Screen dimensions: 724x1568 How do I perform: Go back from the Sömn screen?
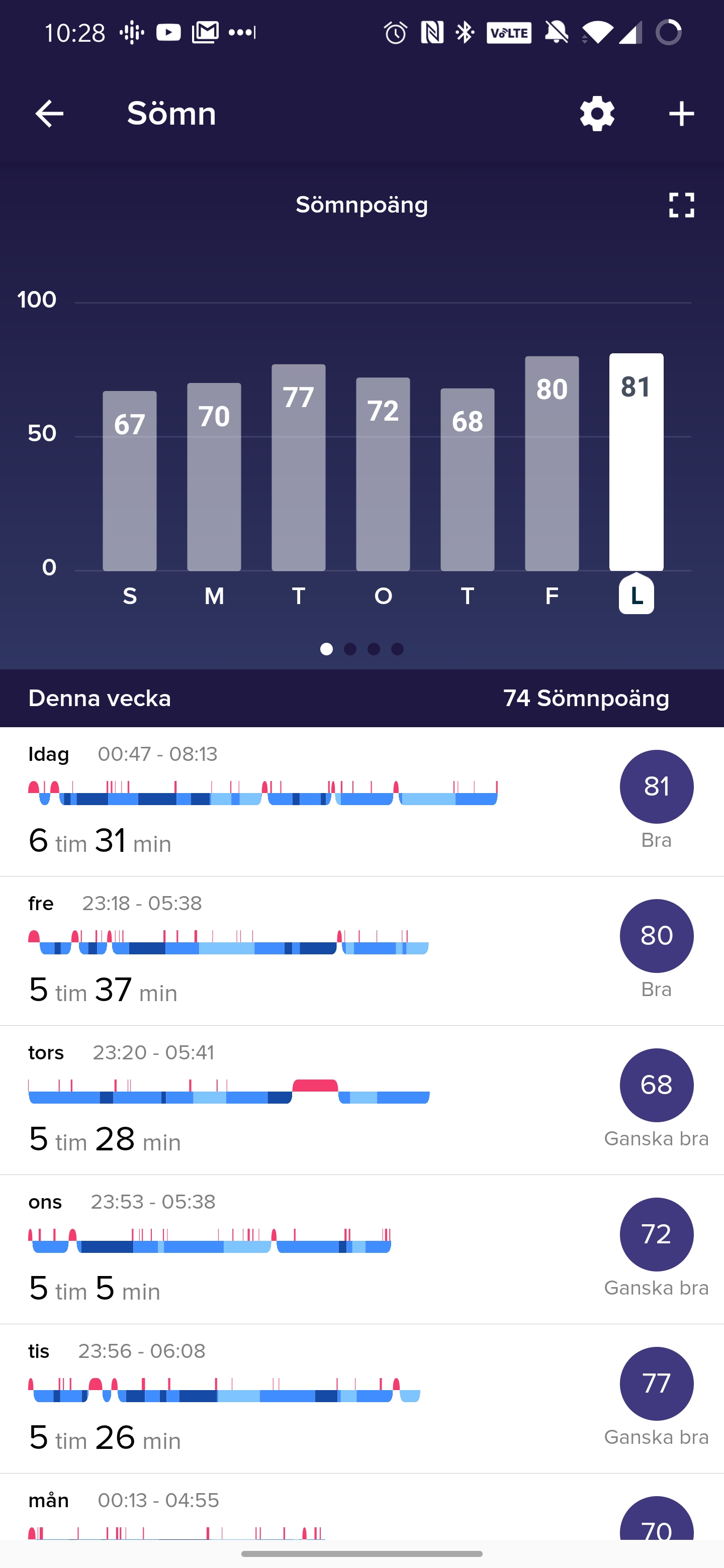(49, 114)
